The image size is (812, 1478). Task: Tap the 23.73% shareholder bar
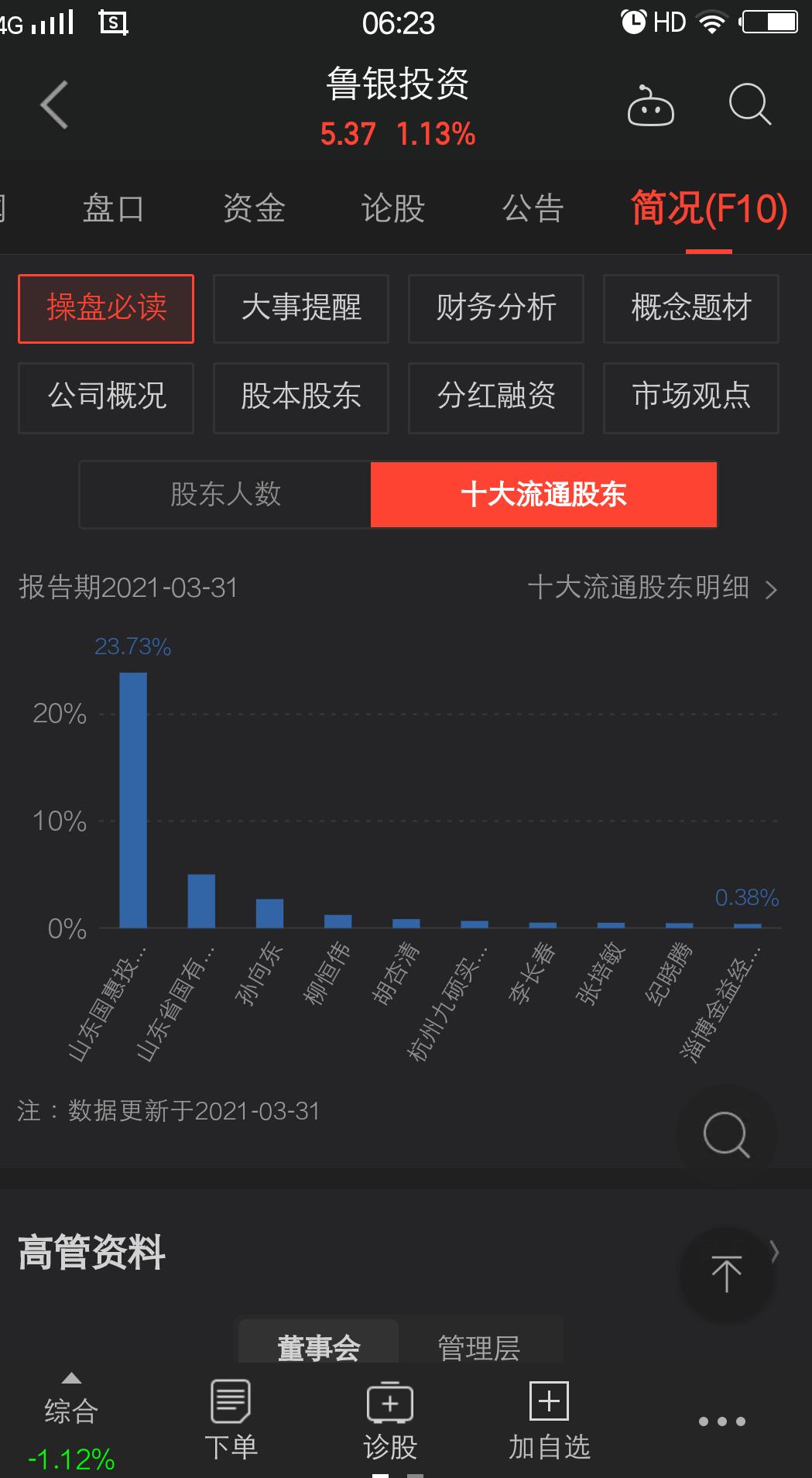(132, 797)
